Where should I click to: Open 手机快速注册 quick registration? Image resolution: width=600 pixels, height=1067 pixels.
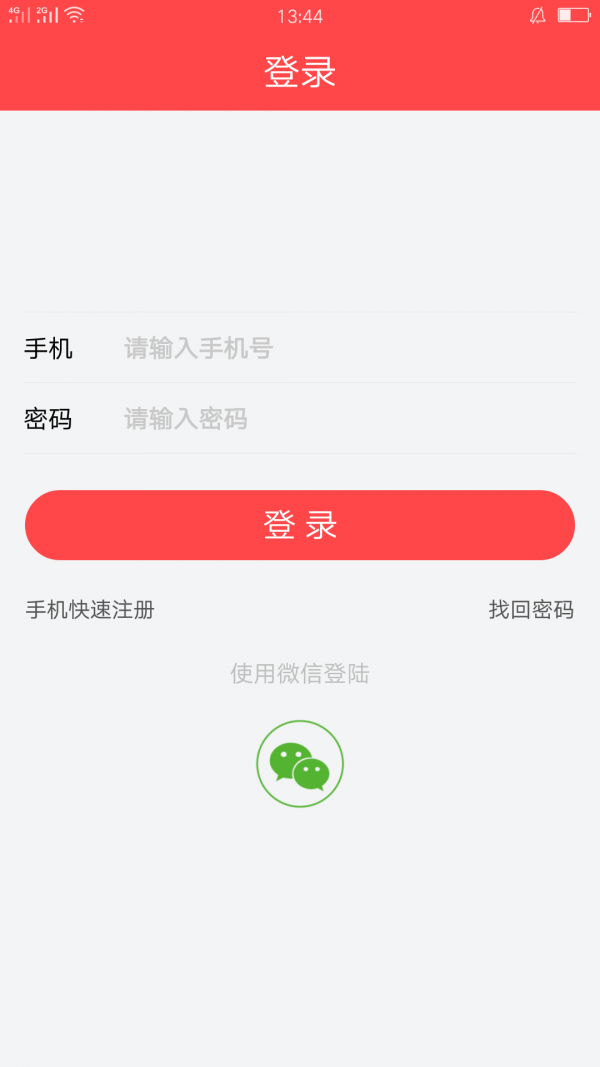90,609
